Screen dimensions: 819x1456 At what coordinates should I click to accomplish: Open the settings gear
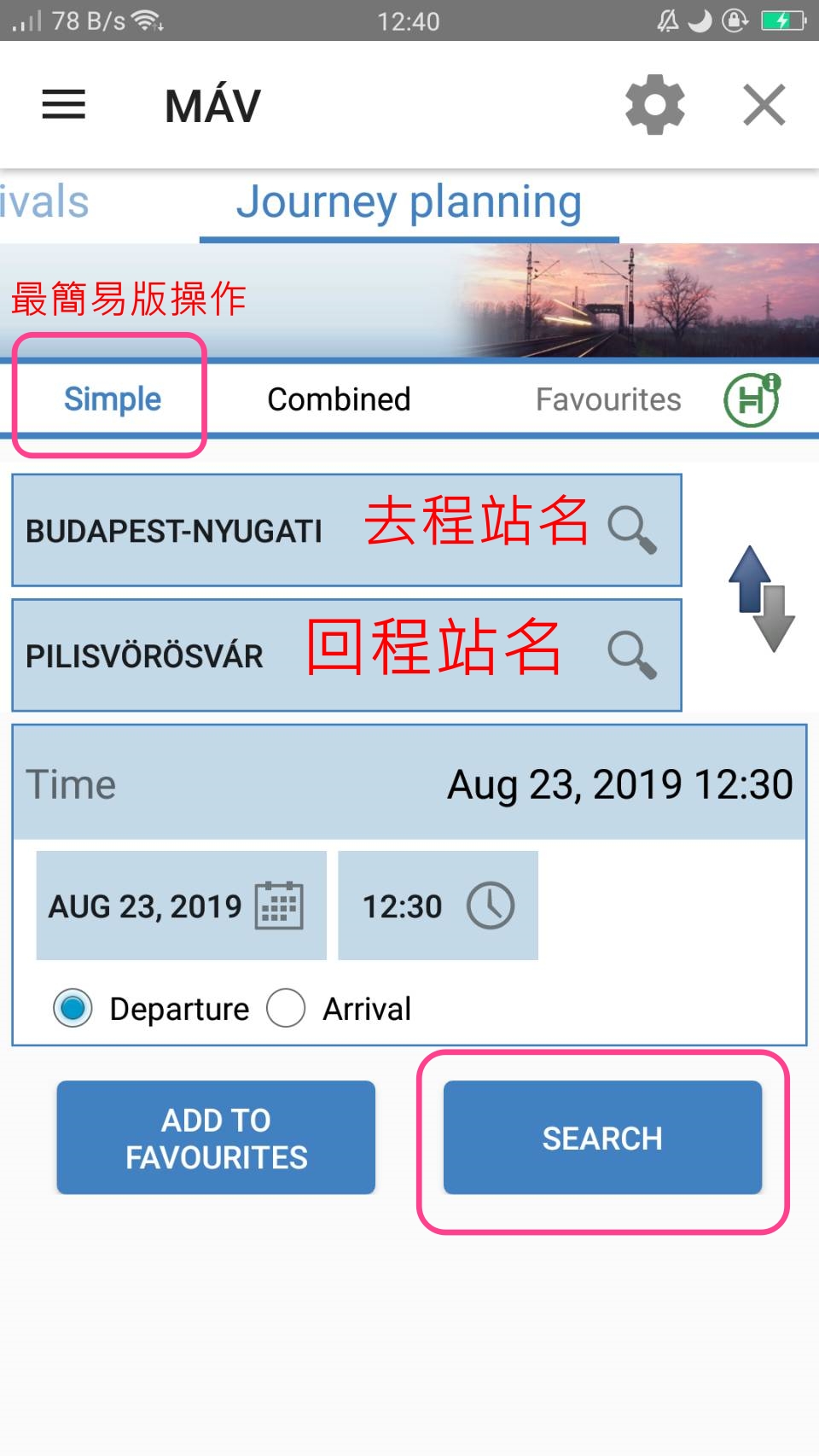(x=654, y=105)
